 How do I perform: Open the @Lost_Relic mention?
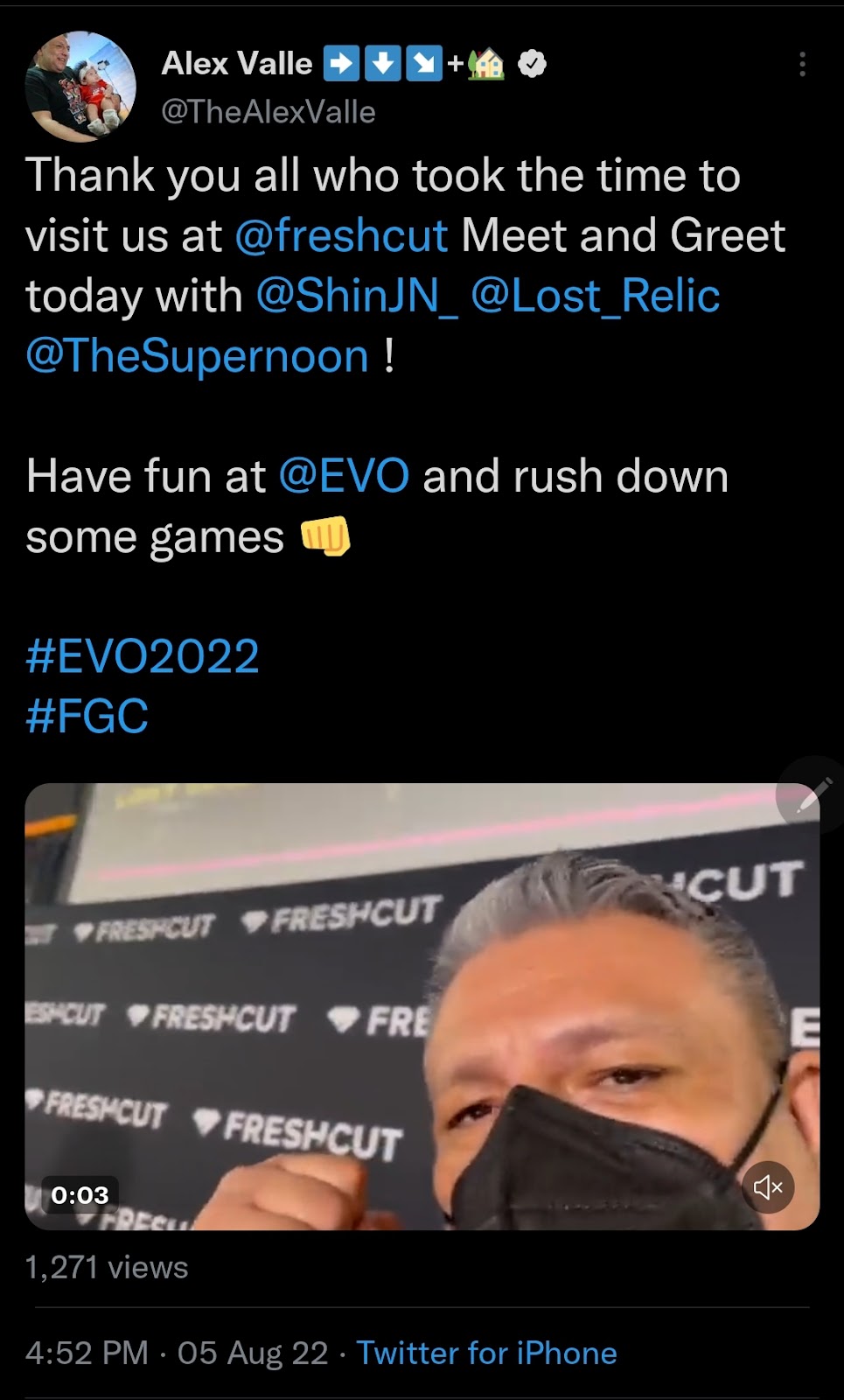point(595,296)
